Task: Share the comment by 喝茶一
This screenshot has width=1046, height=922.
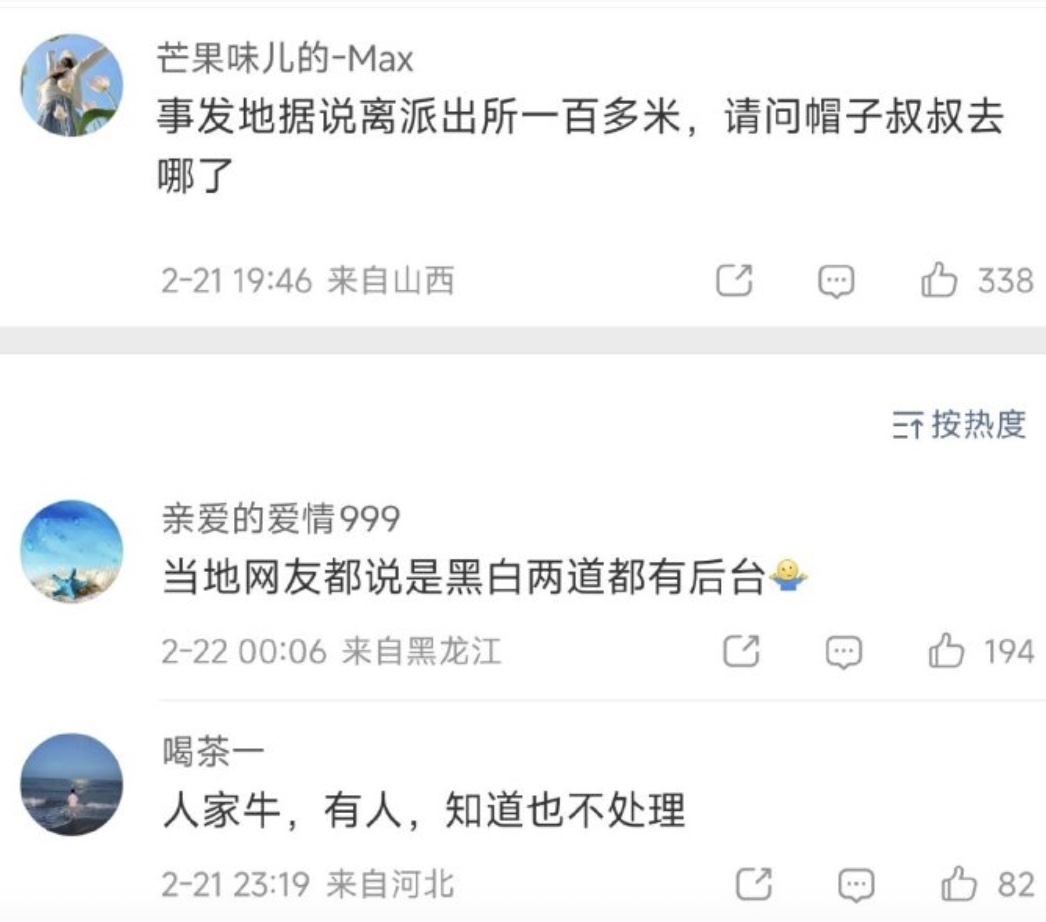Action: coord(754,884)
